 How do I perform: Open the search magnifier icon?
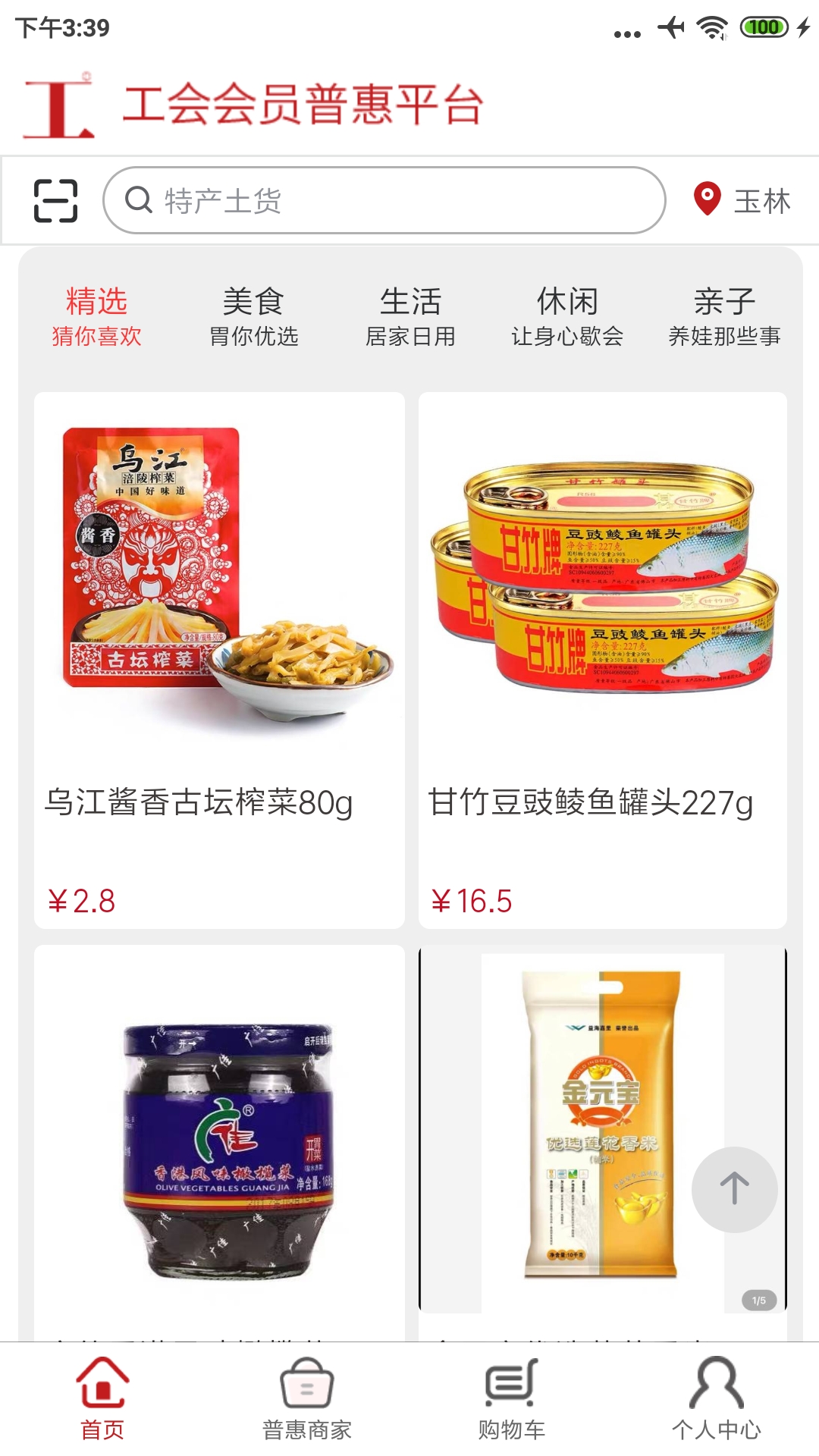[x=140, y=201]
